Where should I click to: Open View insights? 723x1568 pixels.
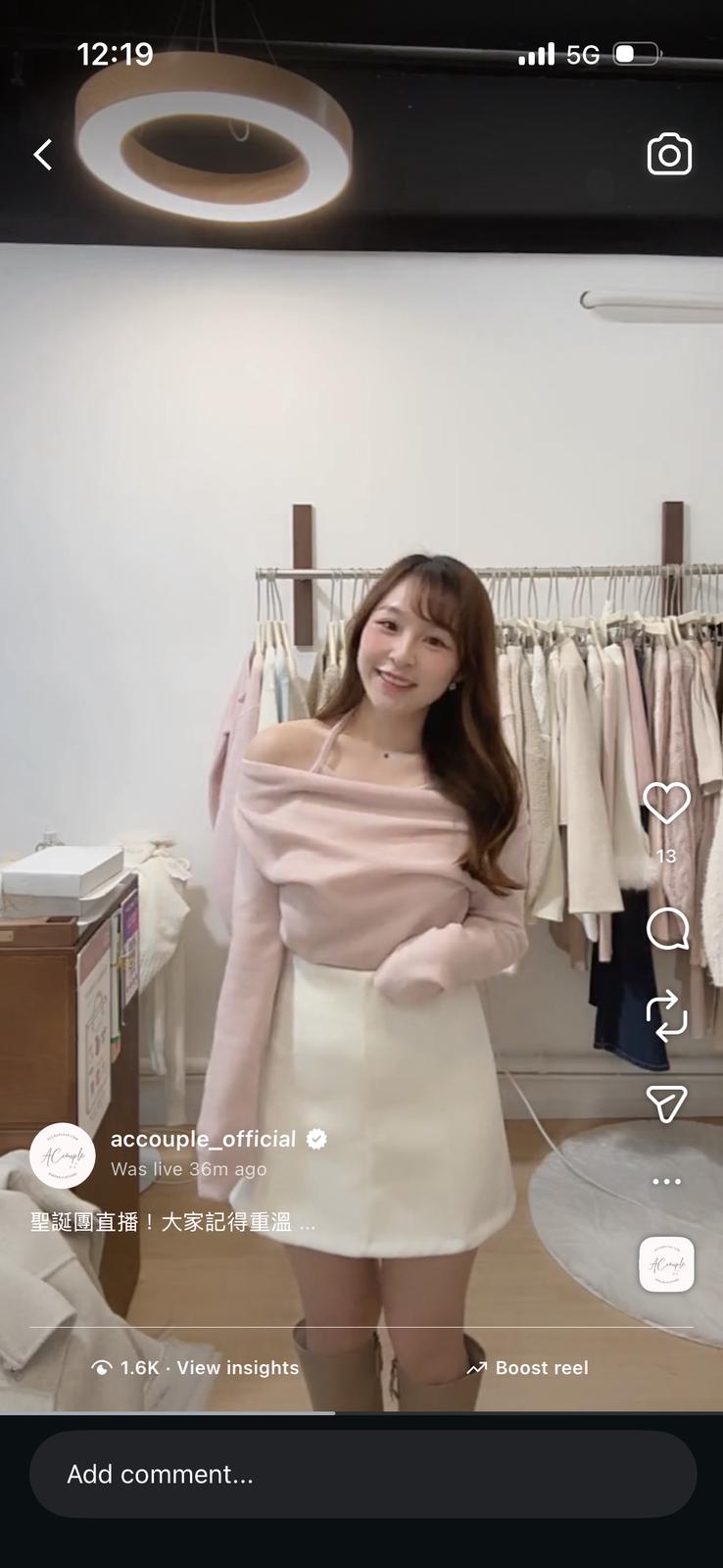[196, 1367]
